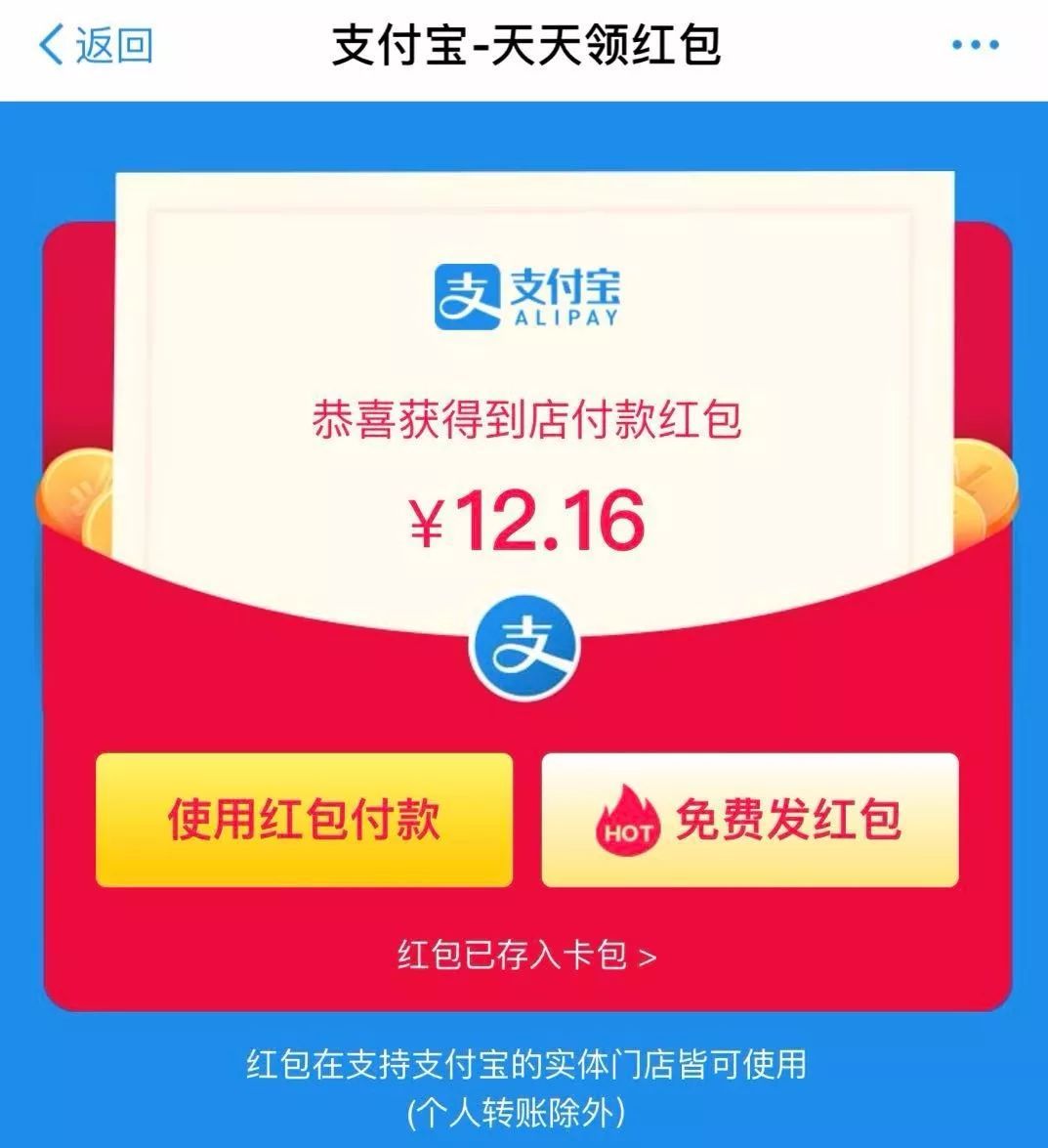Go back using the 返回 button
The width and height of the screenshot is (1048, 1148).
95,46
